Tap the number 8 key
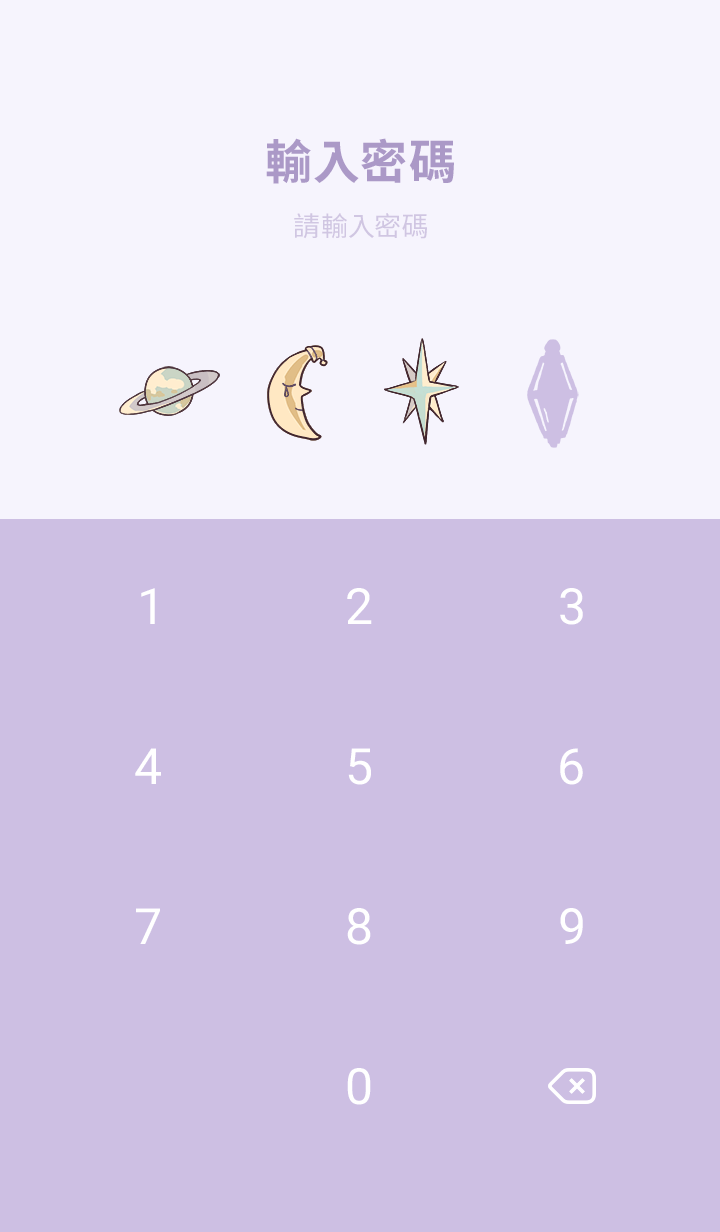This screenshot has width=720, height=1232. pos(359,927)
